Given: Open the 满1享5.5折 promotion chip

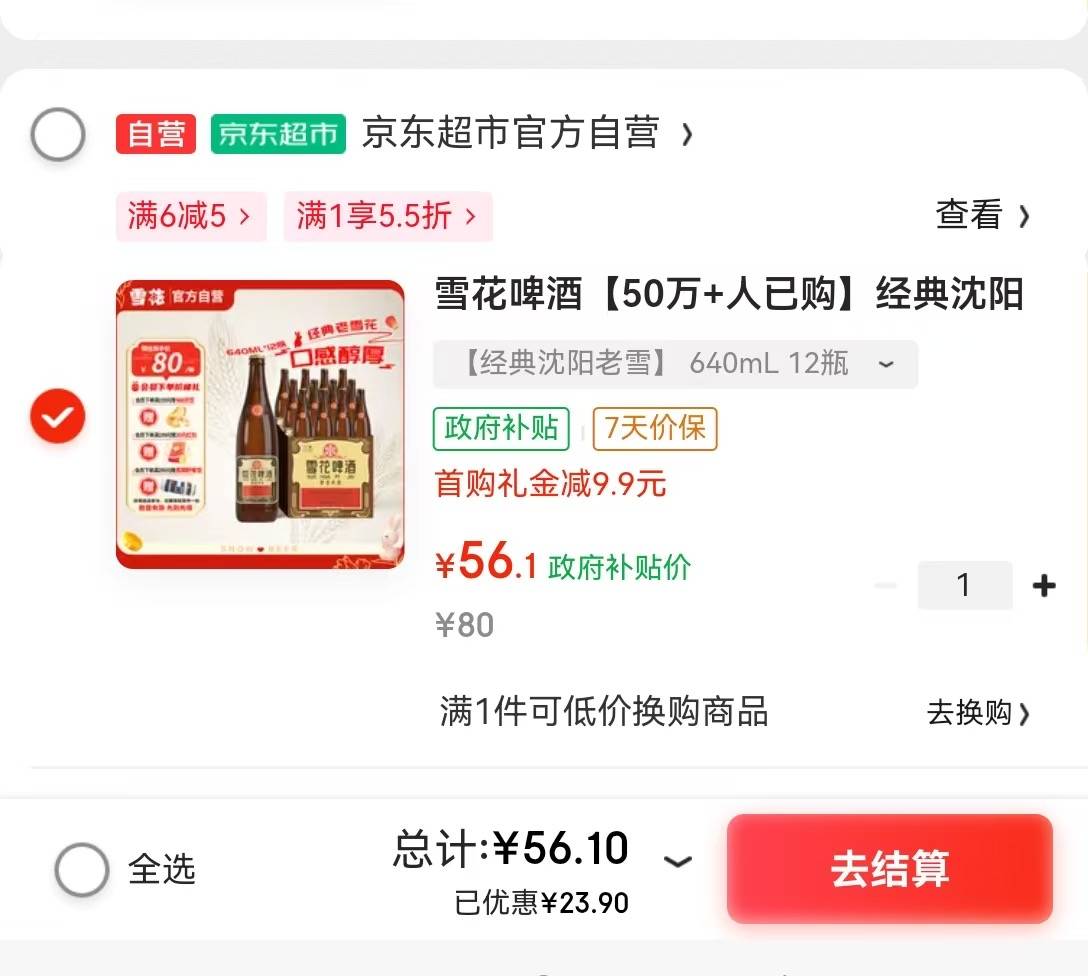Looking at the screenshot, I should point(387,216).
